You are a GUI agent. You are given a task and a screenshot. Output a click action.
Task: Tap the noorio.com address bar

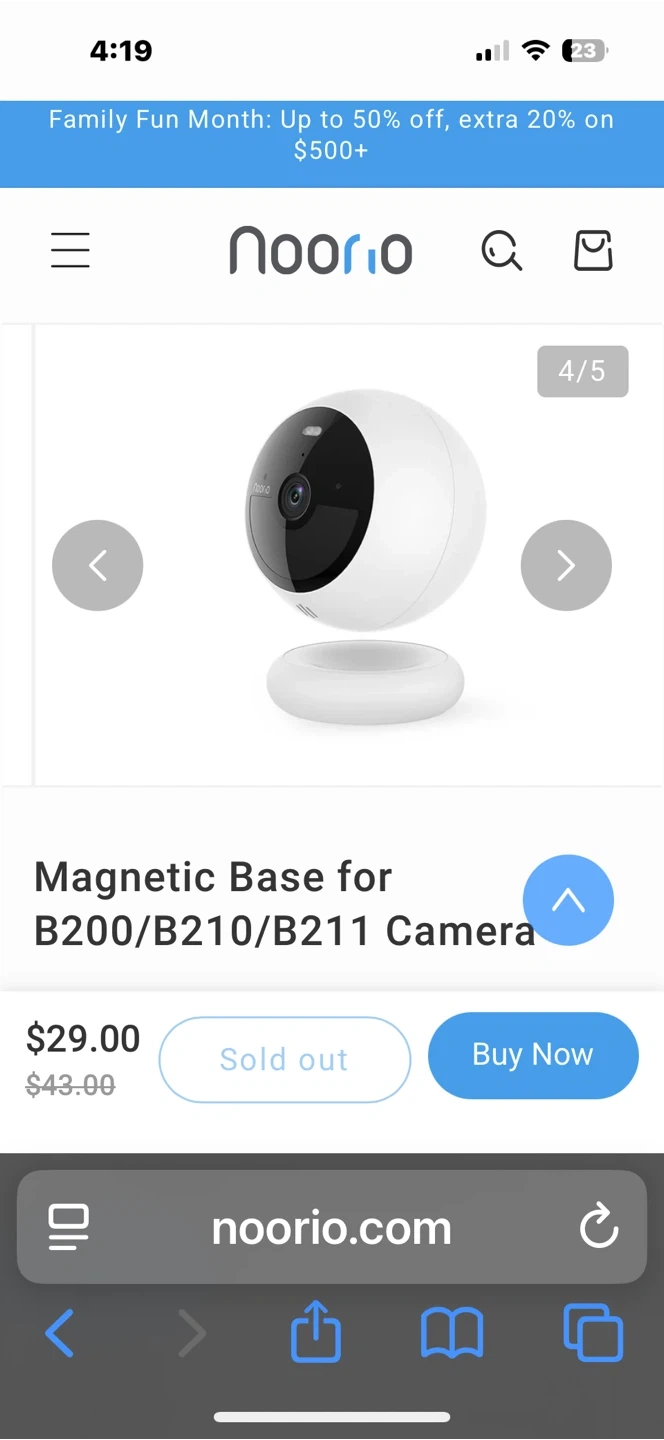pyautogui.click(x=332, y=1227)
